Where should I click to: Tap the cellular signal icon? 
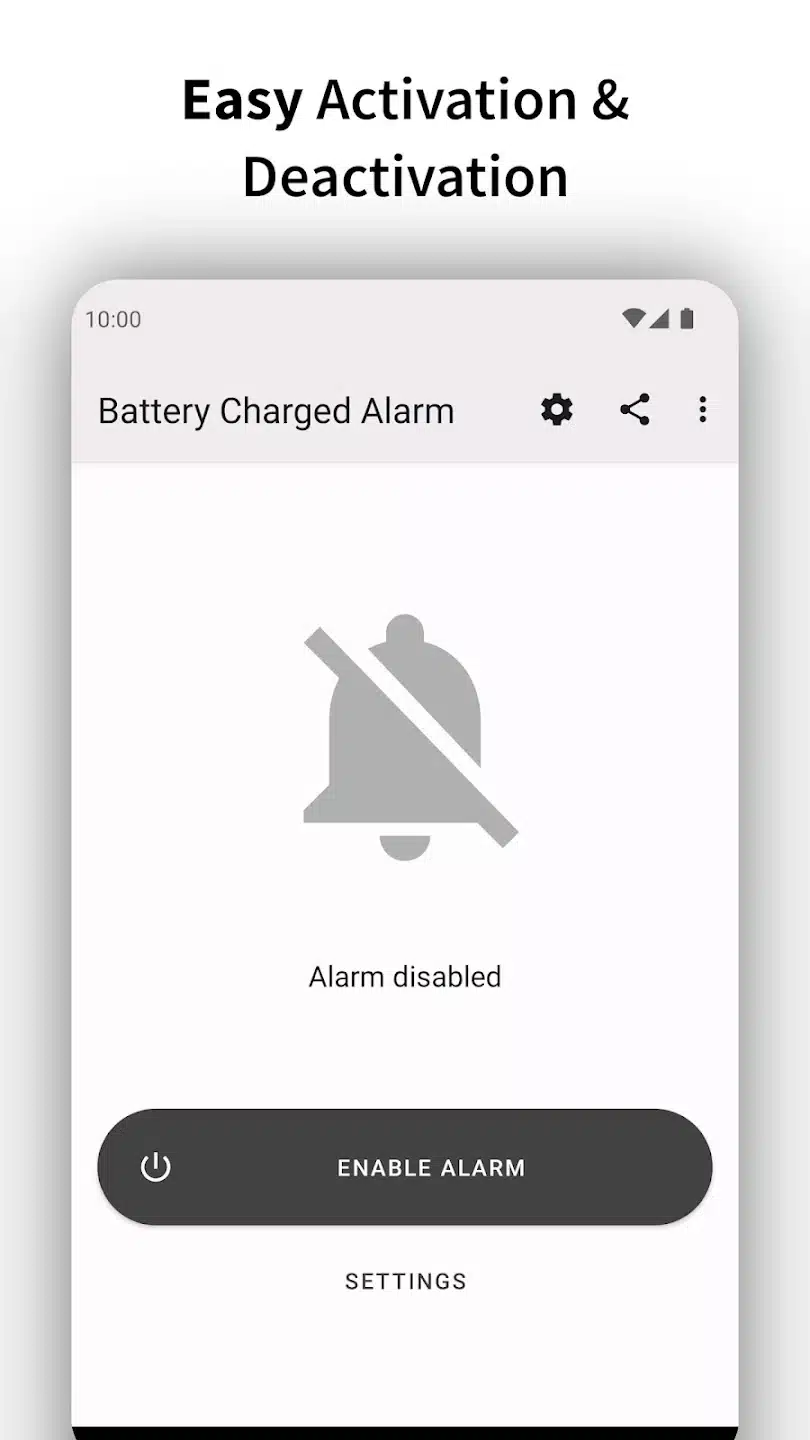point(660,318)
